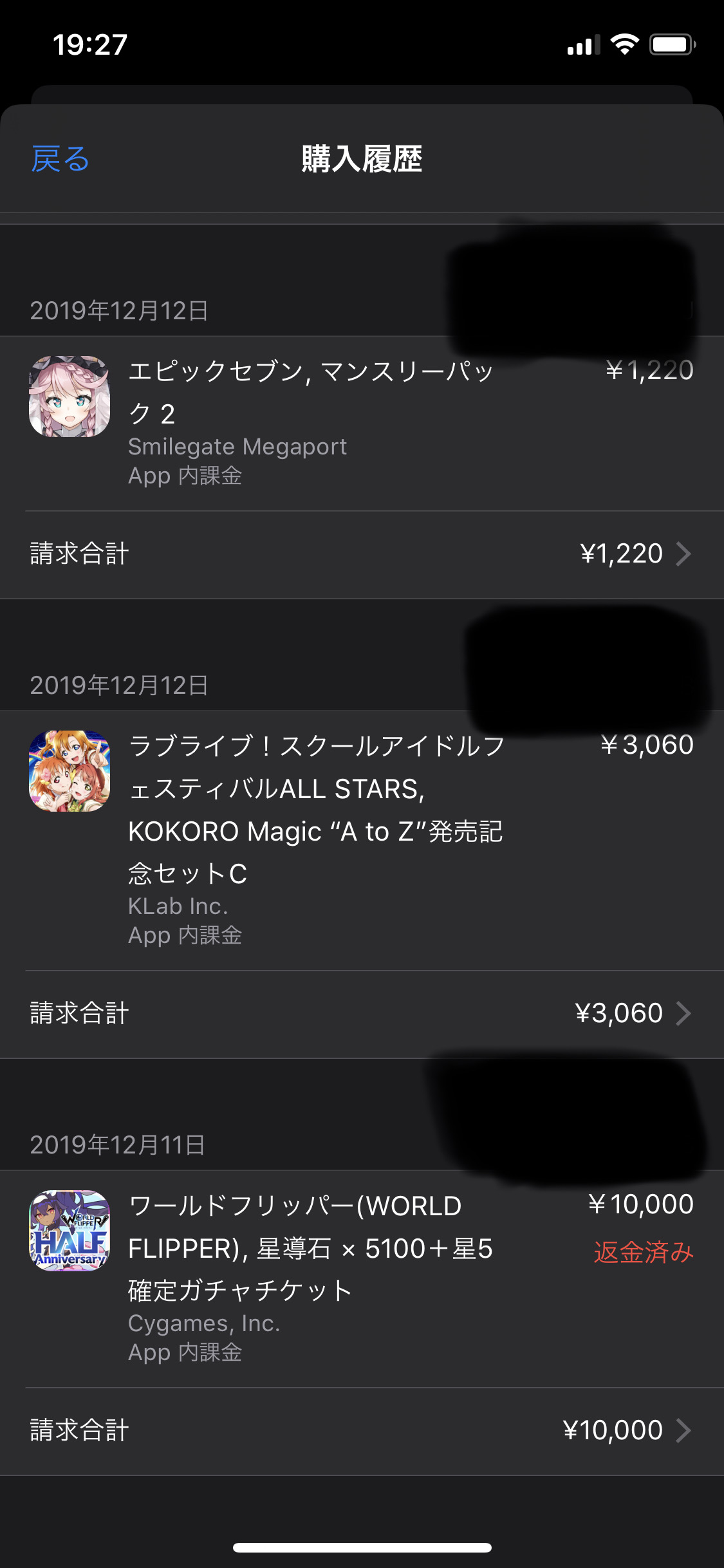This screenshot has width=724, height=1568.
Task: Select the エピックセブン マンスリーパック 2 item title
Action: coord(309,389)
